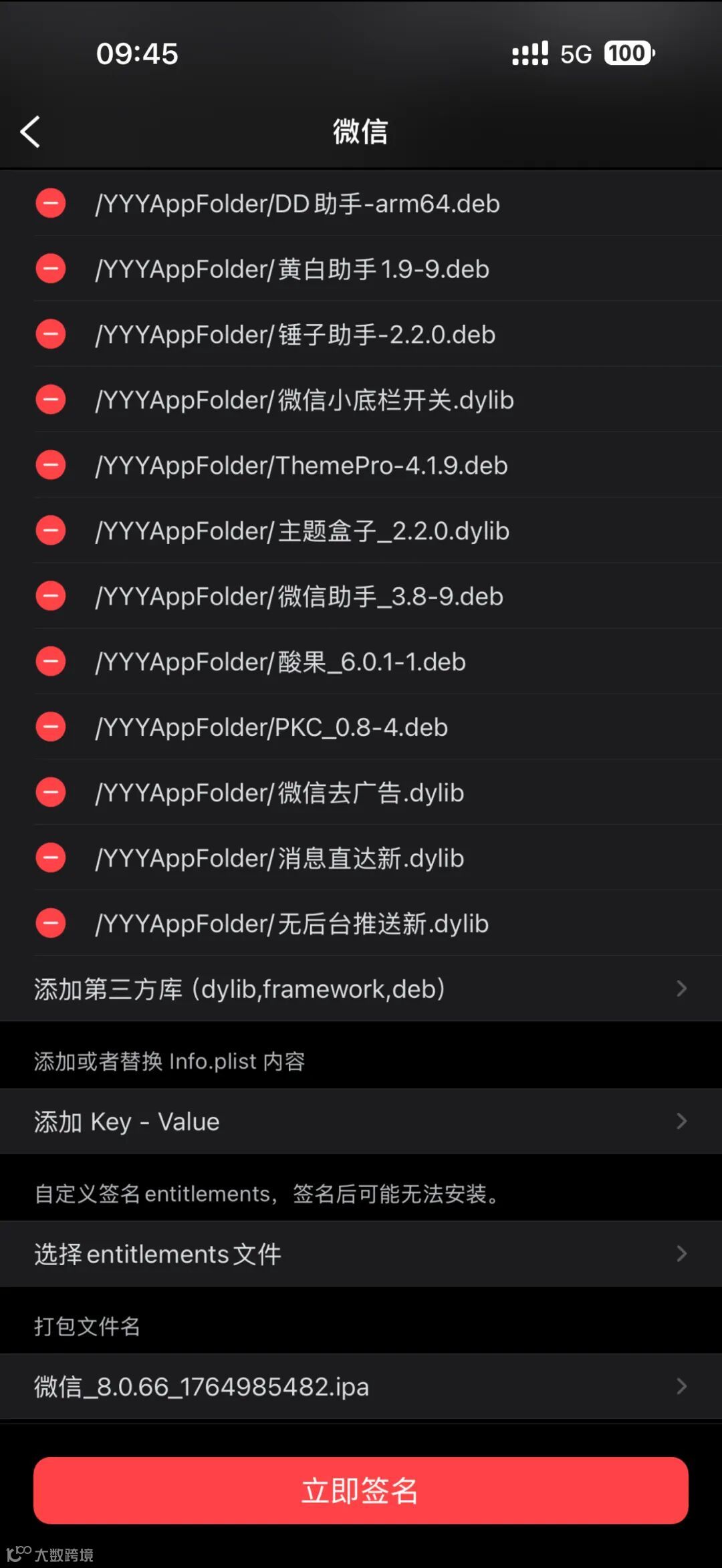722x1568 pixels.
Task: Delete 微信小底栏开关.dylib entry
Action: tap(51, 400)
